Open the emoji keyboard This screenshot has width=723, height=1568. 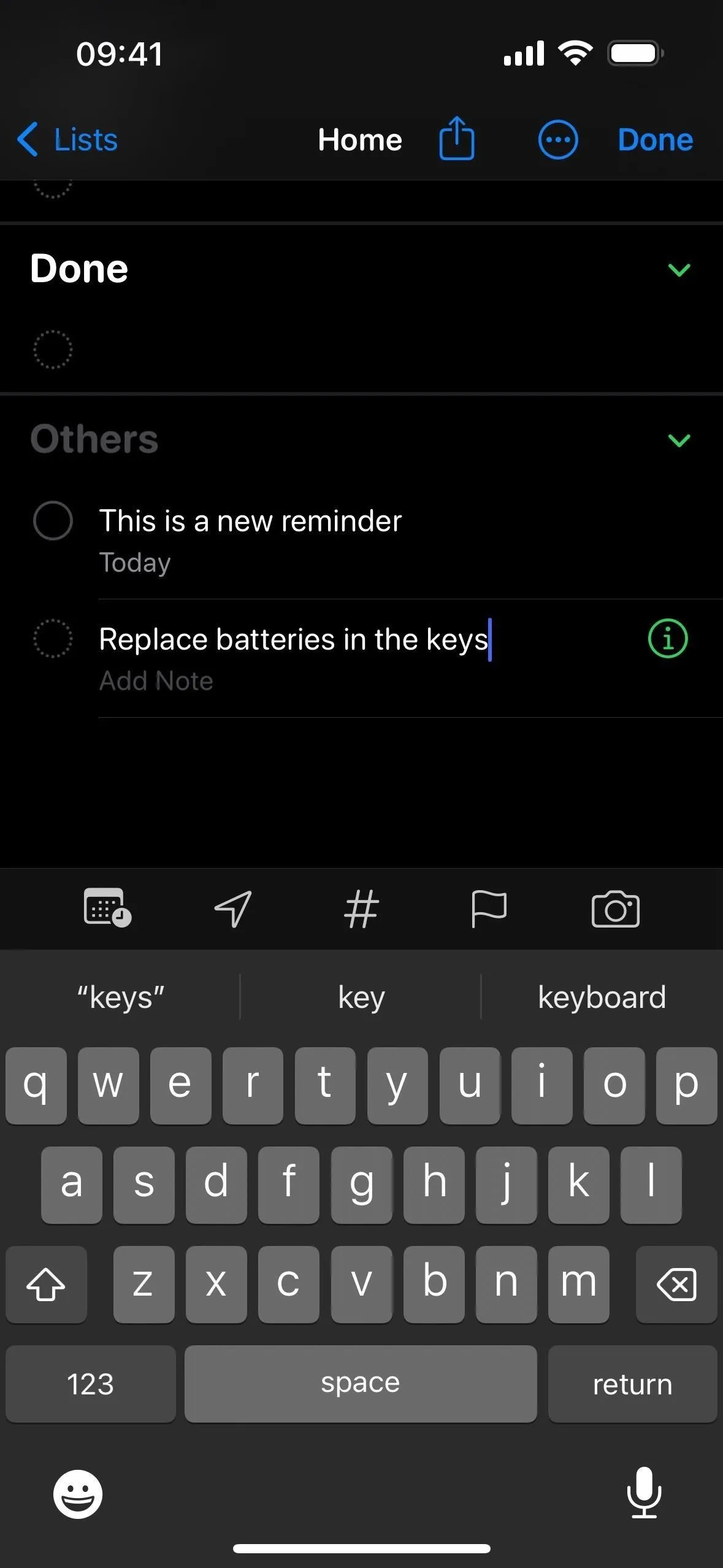pos(78,1494)
